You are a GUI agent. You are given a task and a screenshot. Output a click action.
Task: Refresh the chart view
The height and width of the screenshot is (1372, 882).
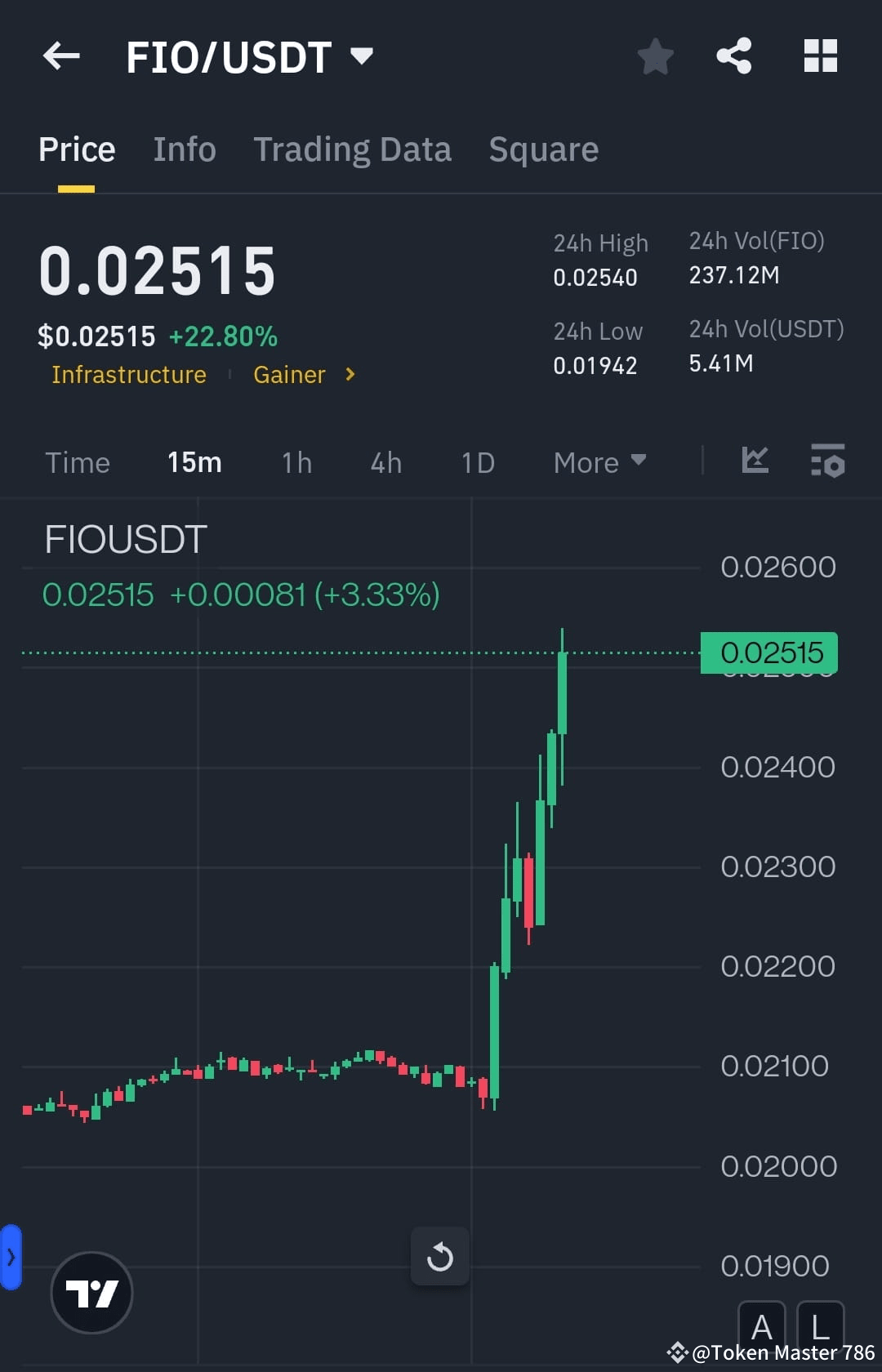click(x=439, y=1256)
